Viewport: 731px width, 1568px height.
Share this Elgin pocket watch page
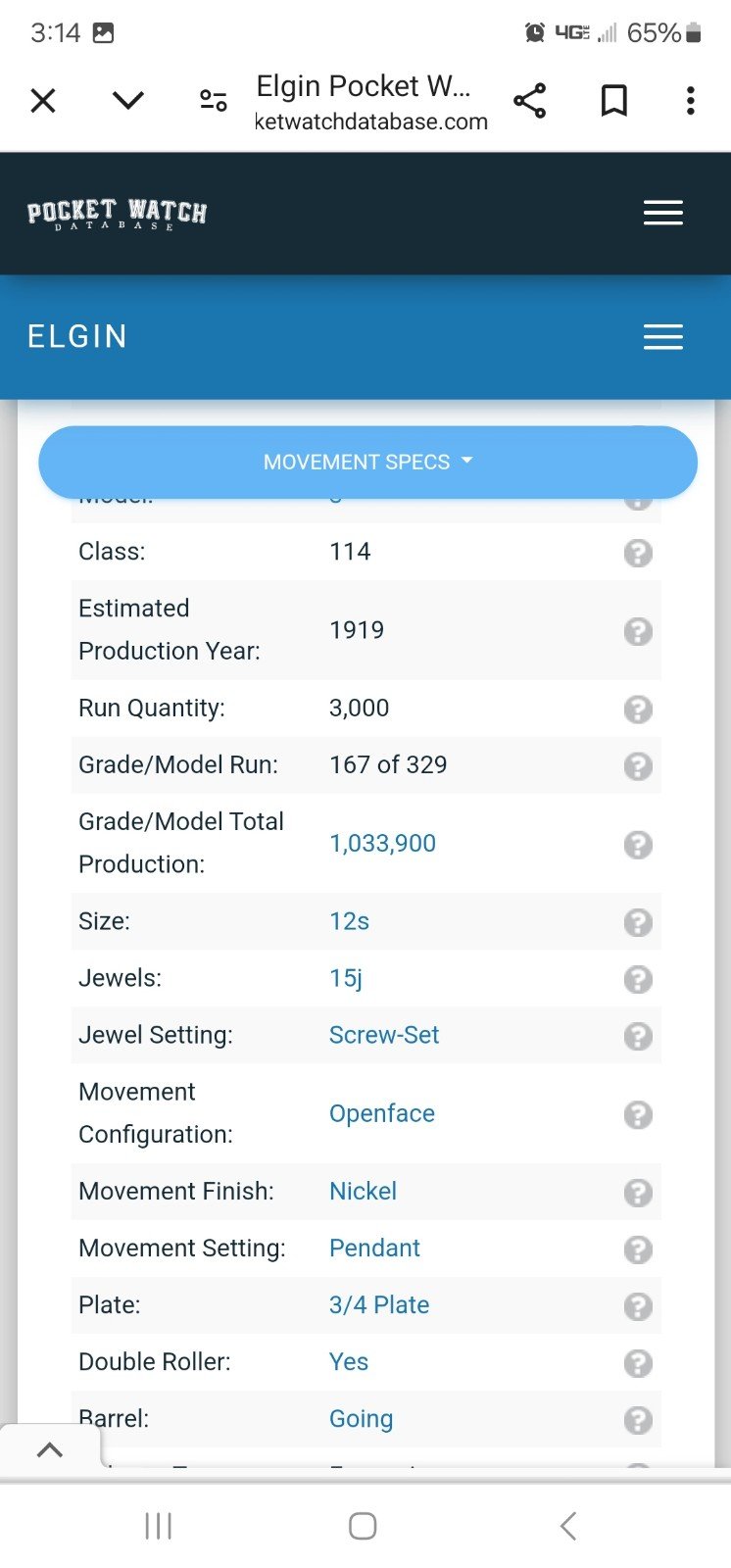coord(530,100)
